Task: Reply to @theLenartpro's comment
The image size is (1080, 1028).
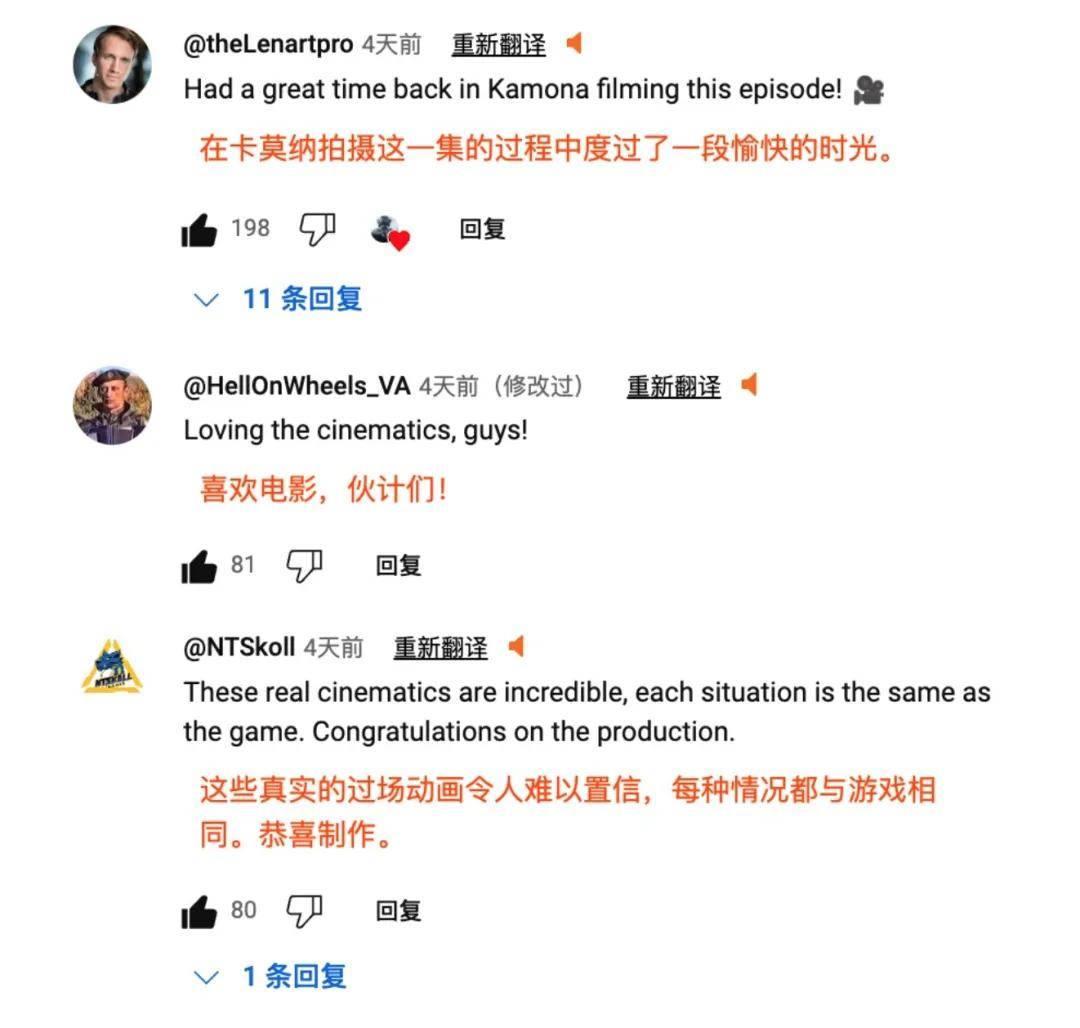Action: 482,230
